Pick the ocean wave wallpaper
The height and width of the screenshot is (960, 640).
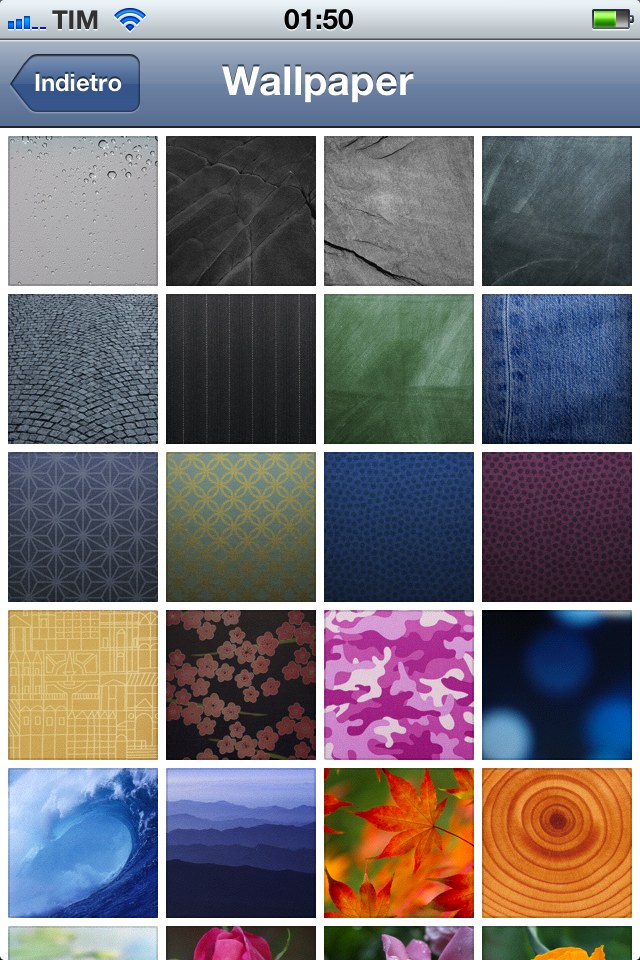[83, 843]
